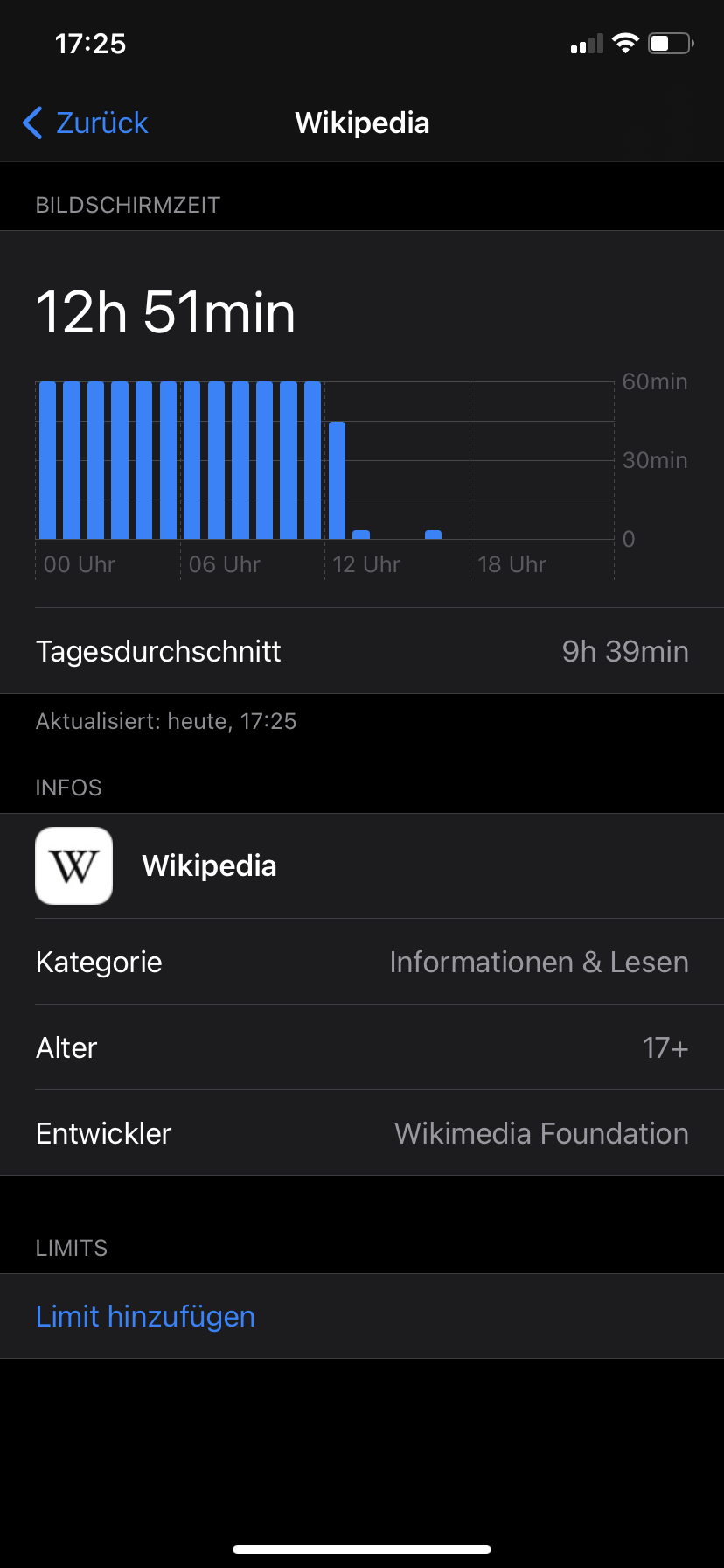Go back with the Zurück button
Screen dimensions: 724x1568
[86, 123]
